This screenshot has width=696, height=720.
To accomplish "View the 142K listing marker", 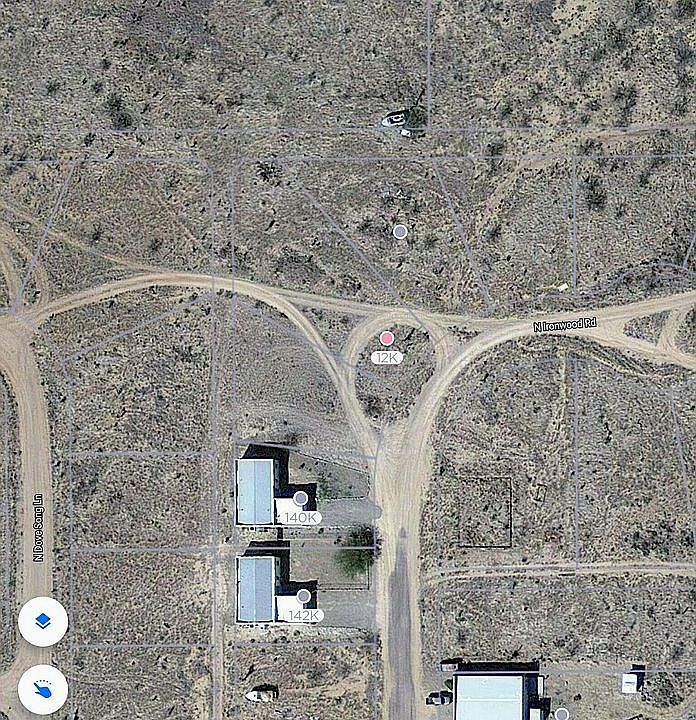I will click(302, 597).
